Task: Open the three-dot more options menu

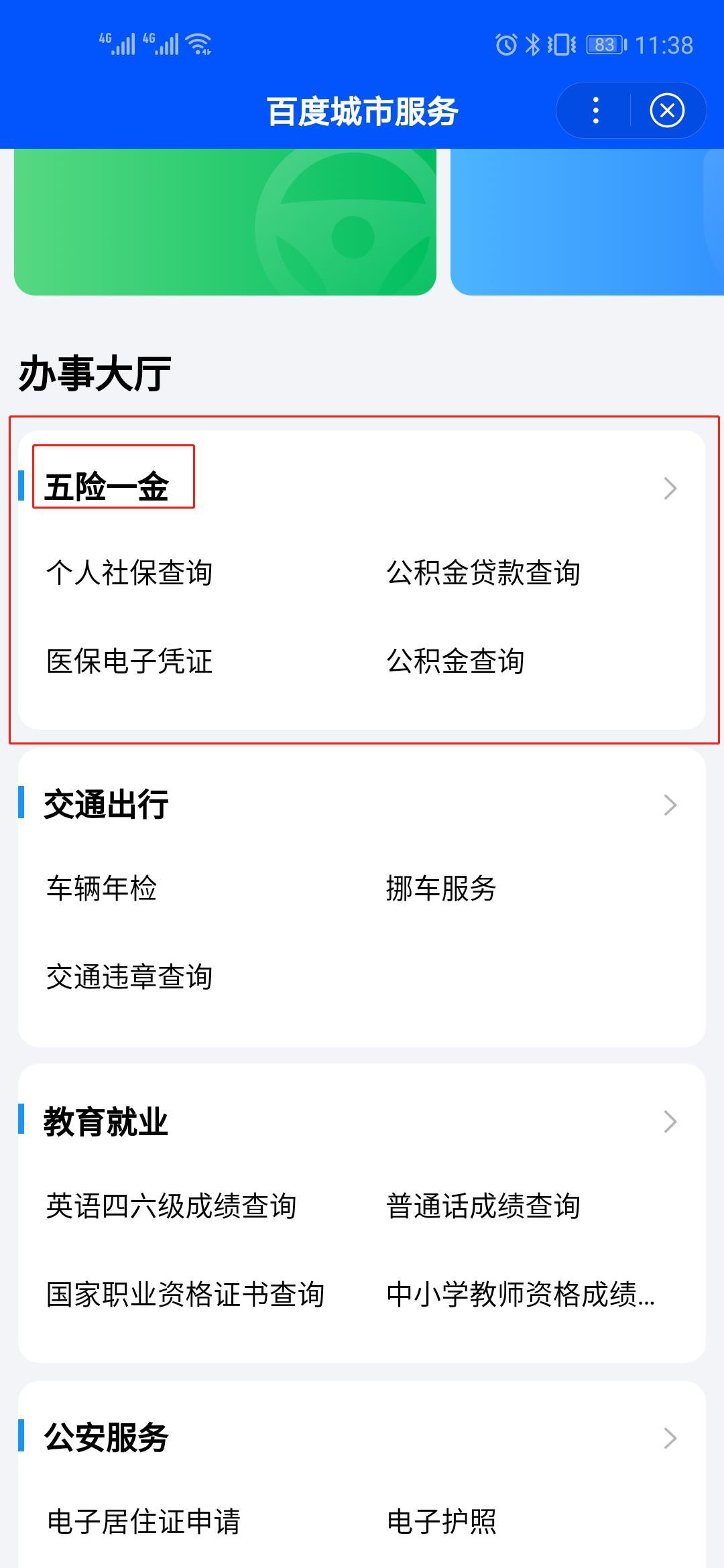Action: [595, 111]
